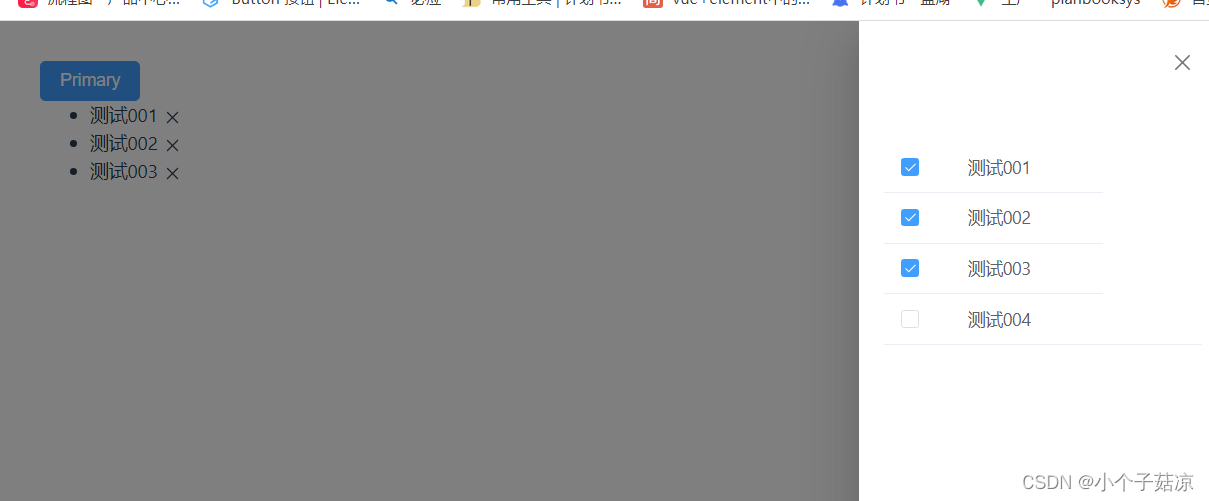
Task: Remove 测试002 from the selected list
Action: click(172, 145)
